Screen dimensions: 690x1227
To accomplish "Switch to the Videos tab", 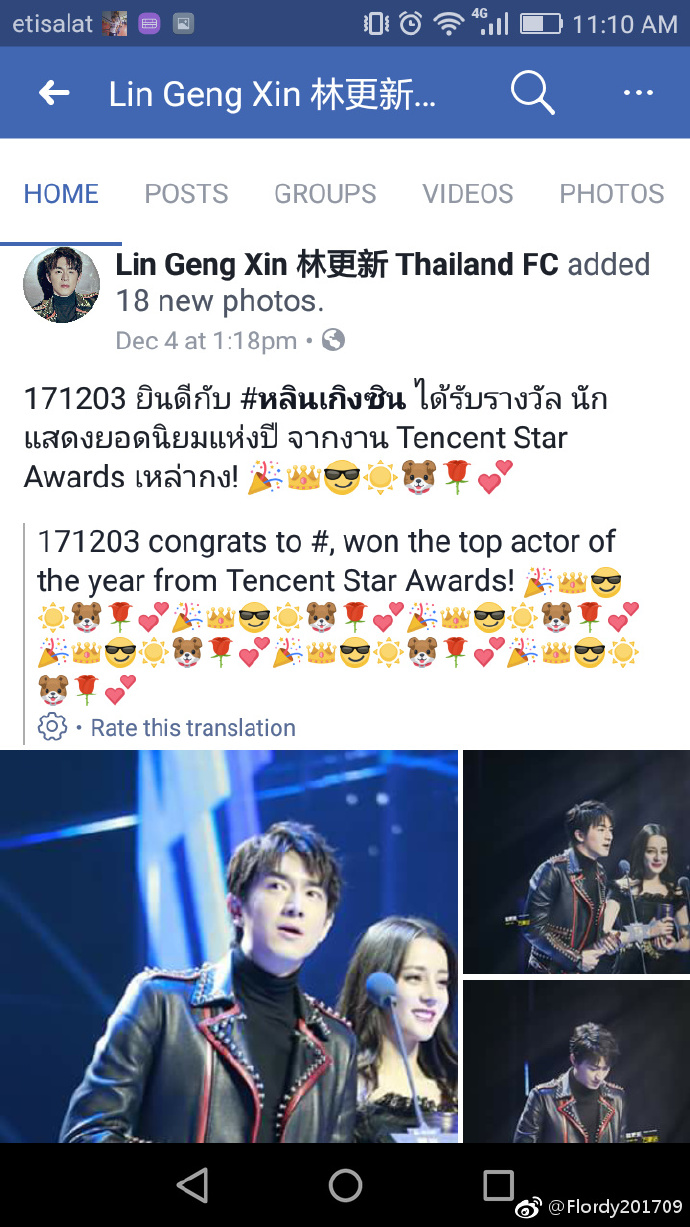I will [x=467, y=194].
